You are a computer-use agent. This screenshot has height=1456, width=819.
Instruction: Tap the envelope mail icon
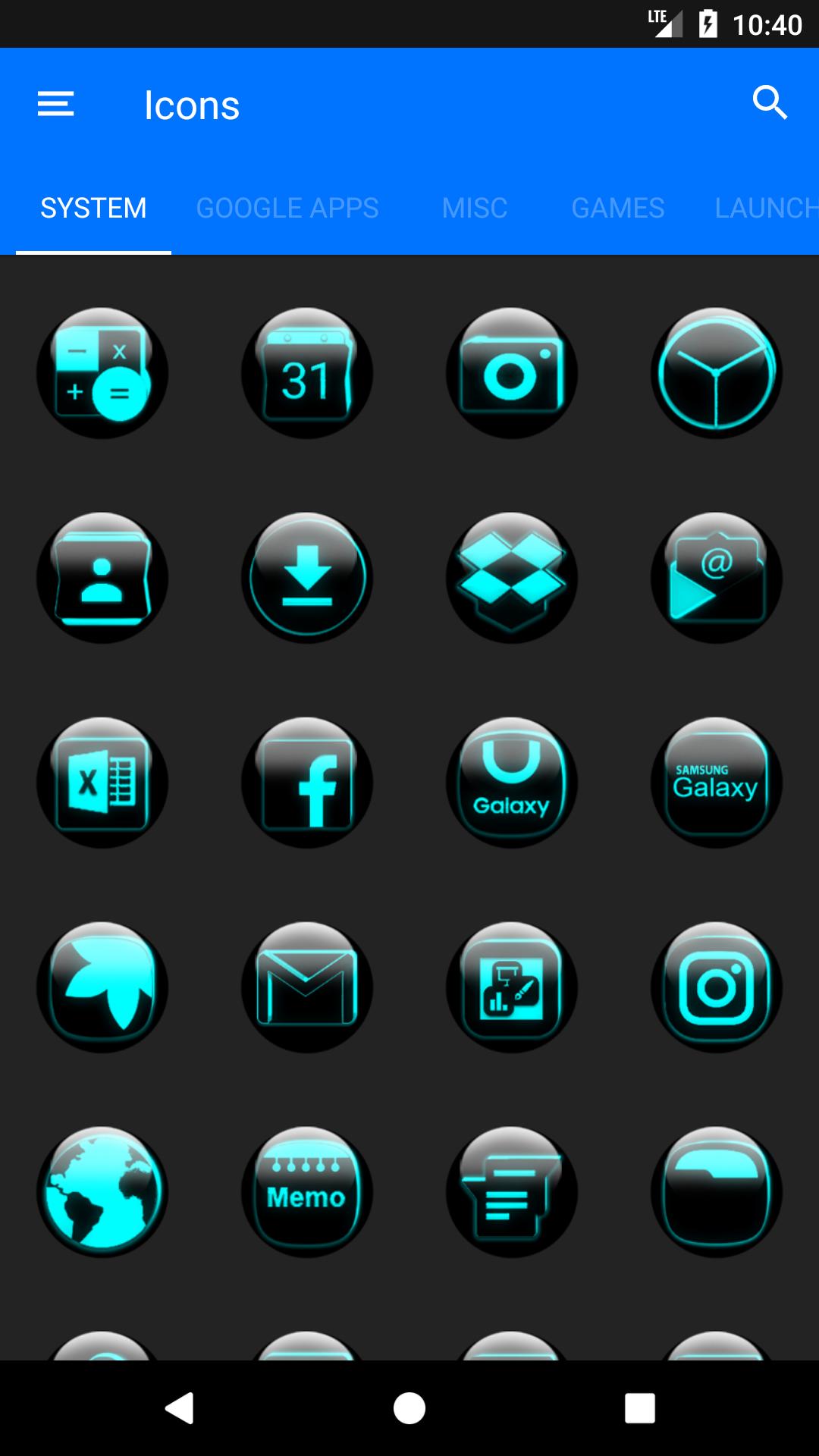[x=307, y=987]
